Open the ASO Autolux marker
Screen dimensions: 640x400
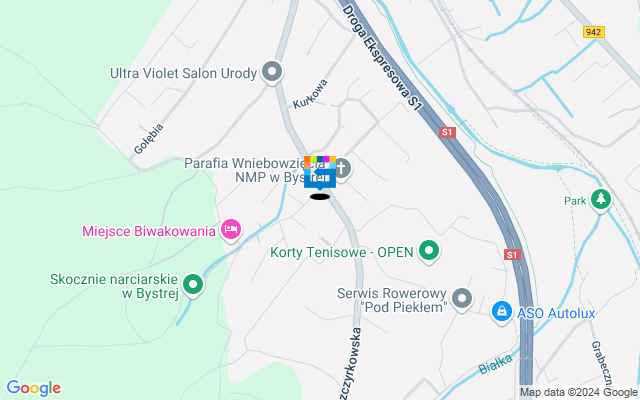[x=503, y=313]
